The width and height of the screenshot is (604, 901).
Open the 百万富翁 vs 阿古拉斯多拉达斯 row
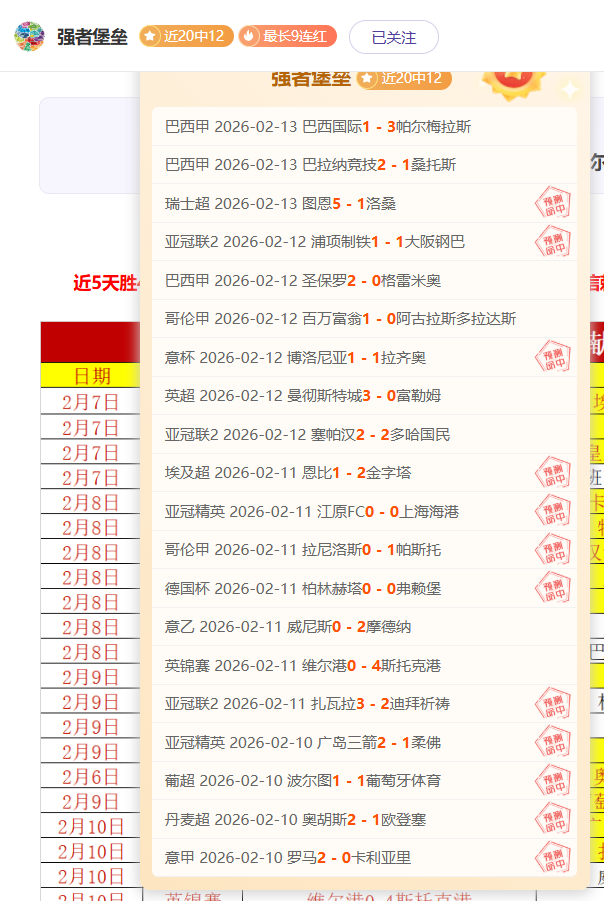(364, 319)
